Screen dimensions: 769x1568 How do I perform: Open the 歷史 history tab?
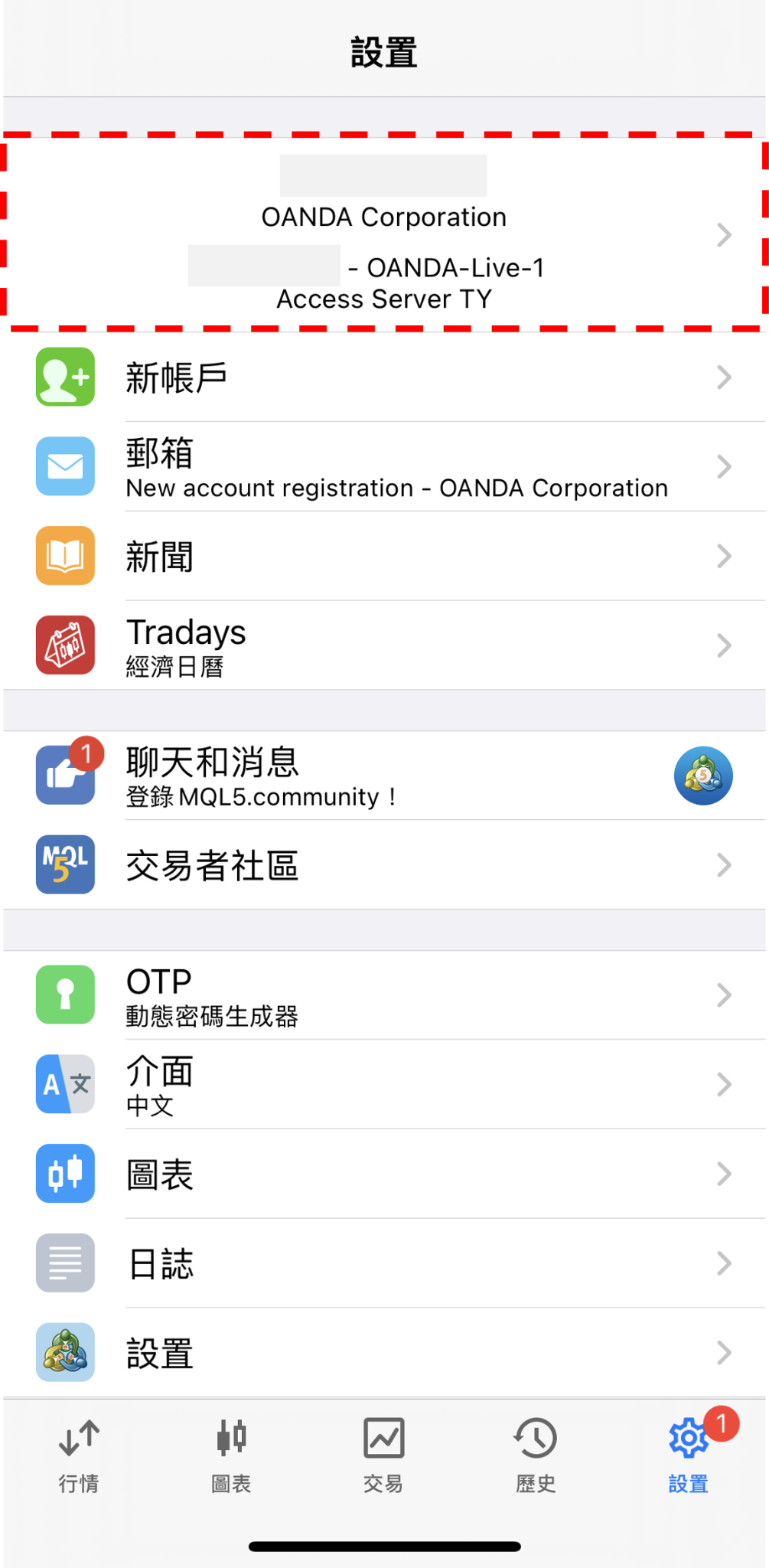point(535,1455)
